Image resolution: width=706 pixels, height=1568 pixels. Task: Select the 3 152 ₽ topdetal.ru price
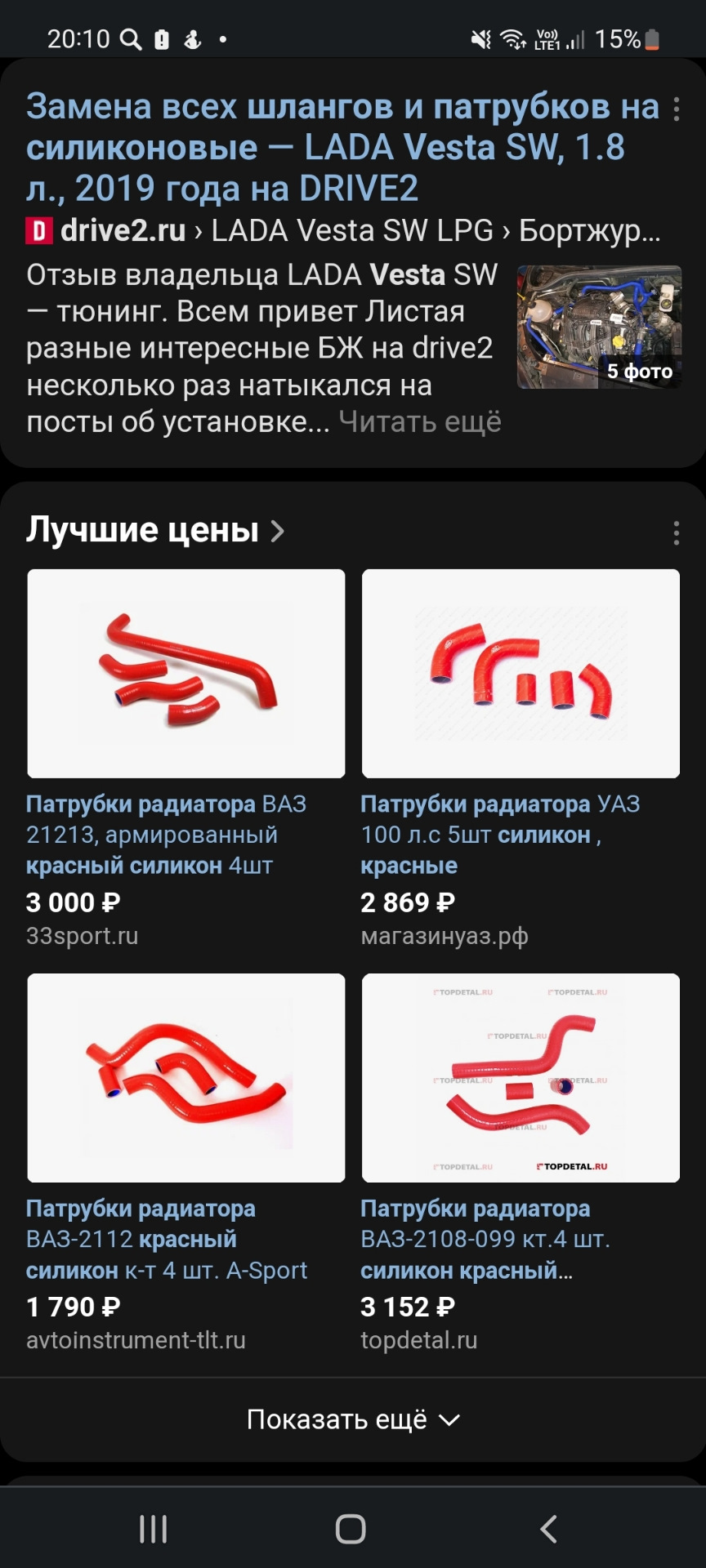tap(407, 1307)
